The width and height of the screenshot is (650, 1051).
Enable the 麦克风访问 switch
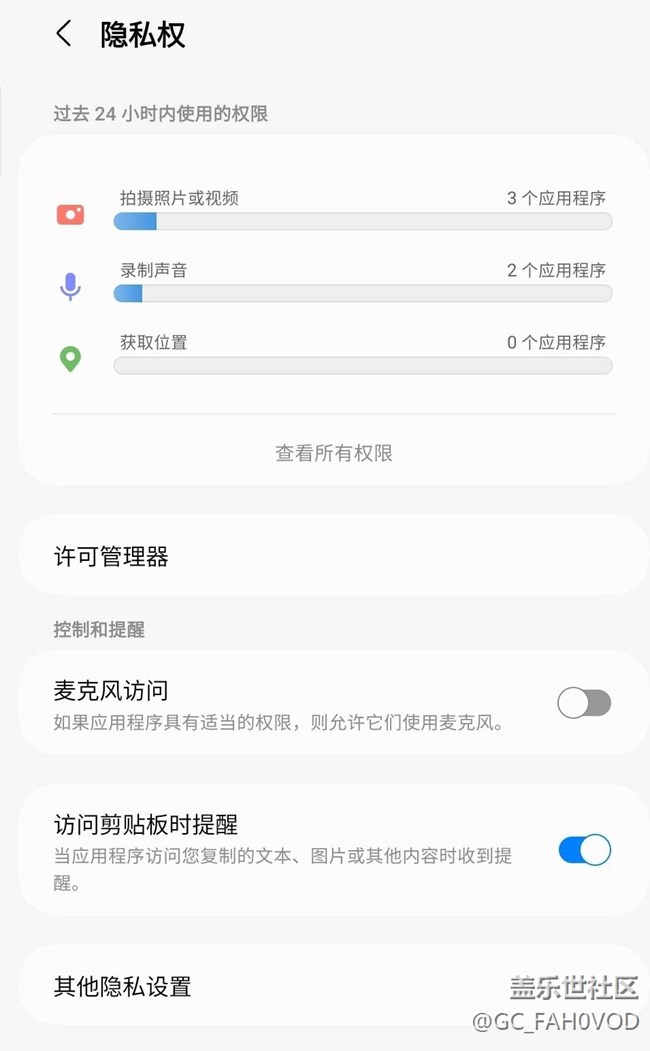click(584, 703)
